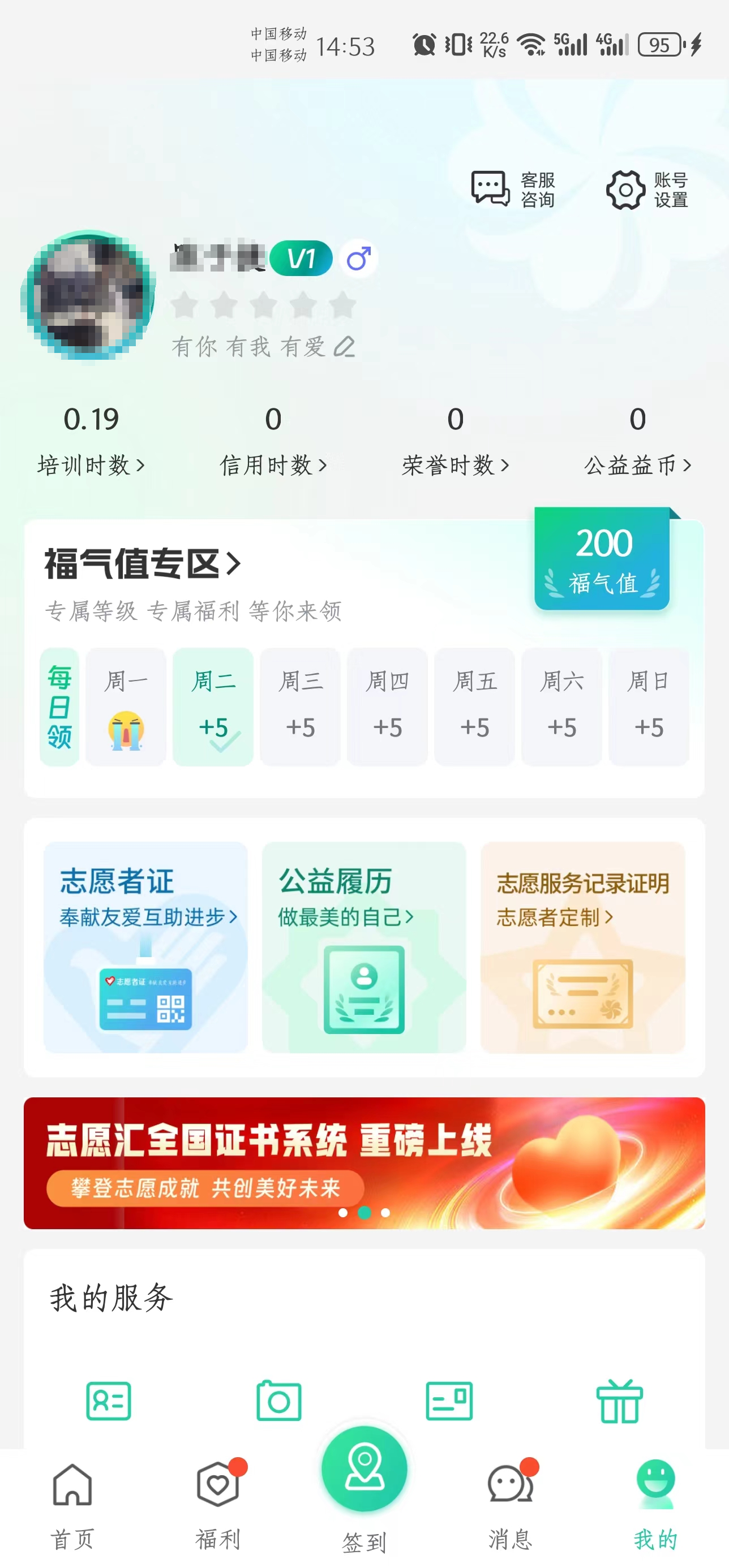Open 账号设置 account settings
Viewport: 729px width, 1568px height.
click(647, 189)
